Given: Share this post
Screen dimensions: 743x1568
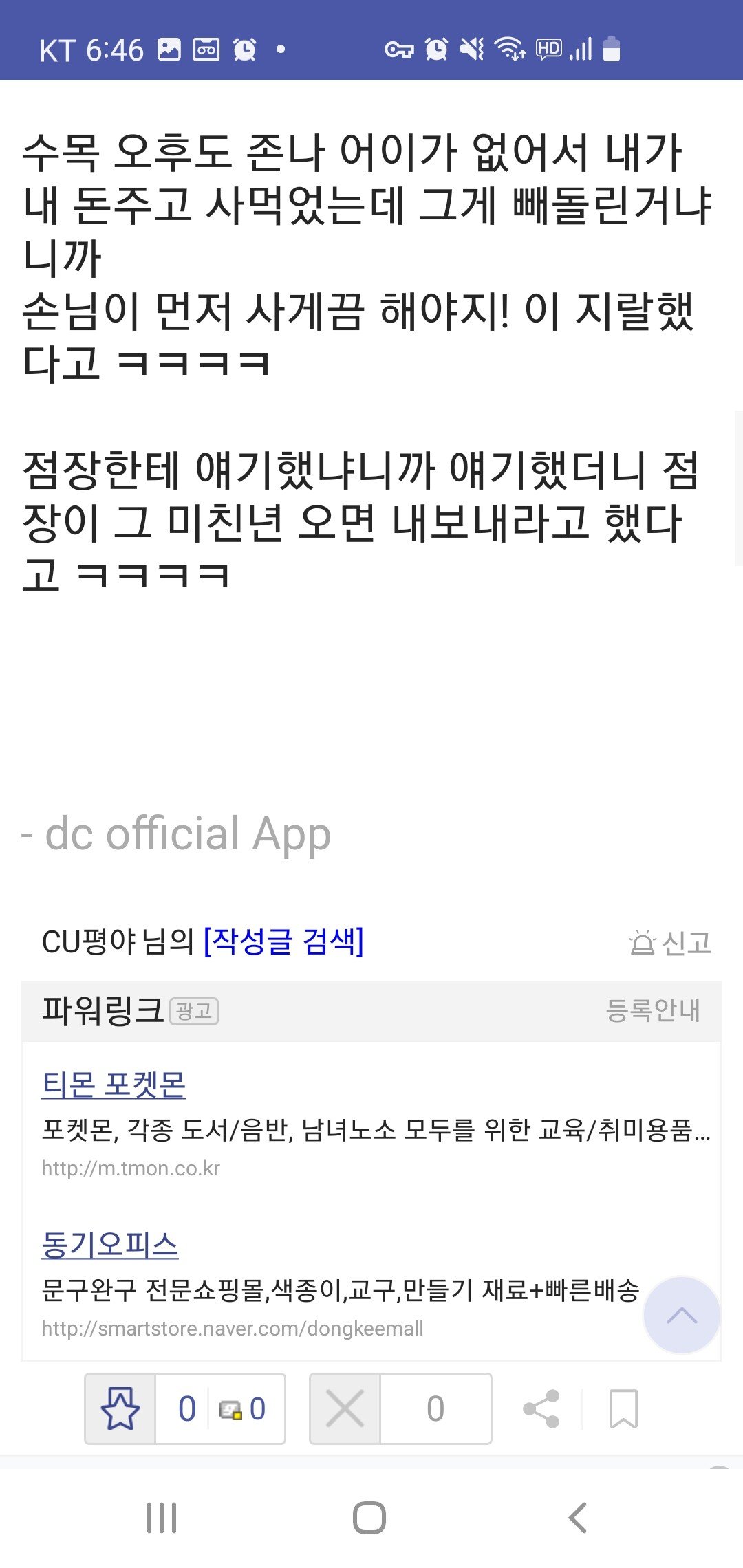Looking at the screenshot, I should 541,1409.
